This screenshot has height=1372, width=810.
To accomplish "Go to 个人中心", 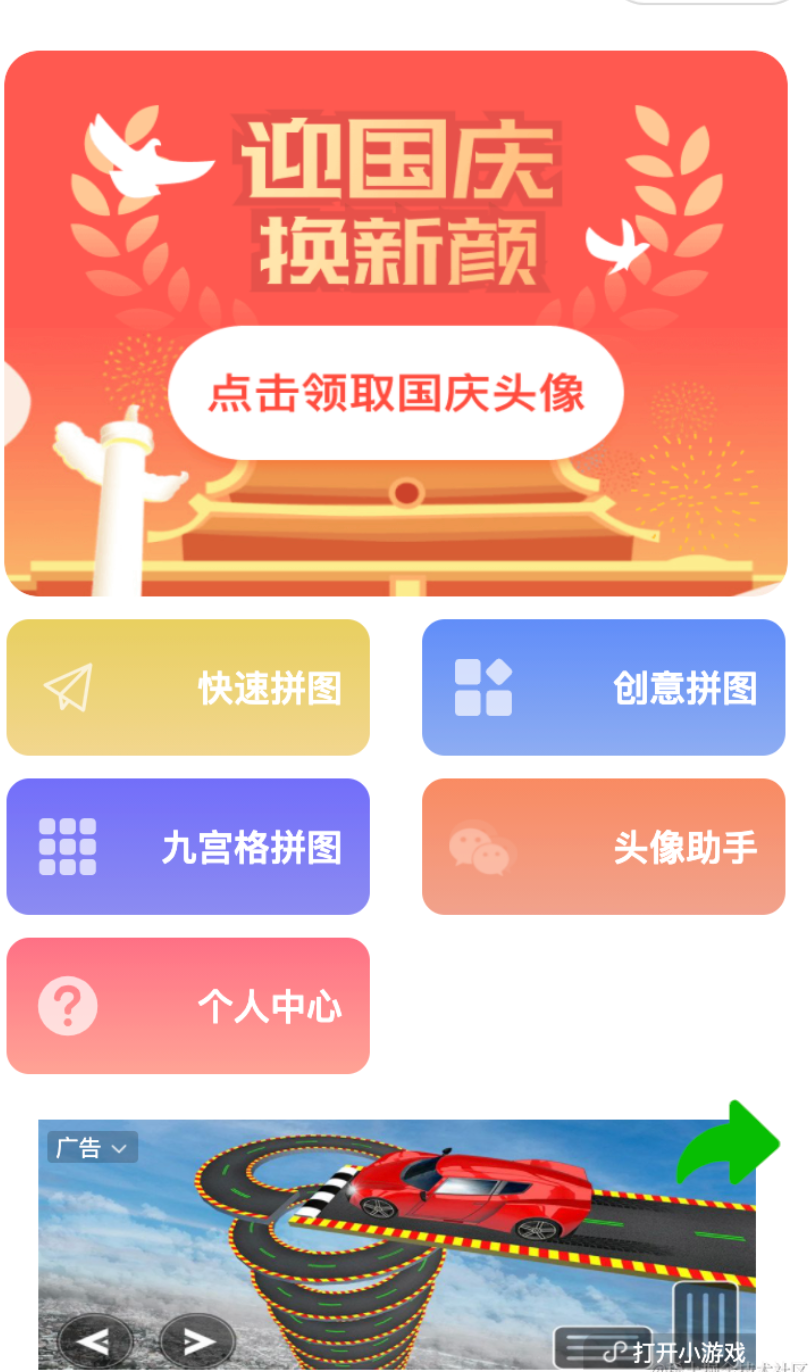I will tap(188, 1006).
